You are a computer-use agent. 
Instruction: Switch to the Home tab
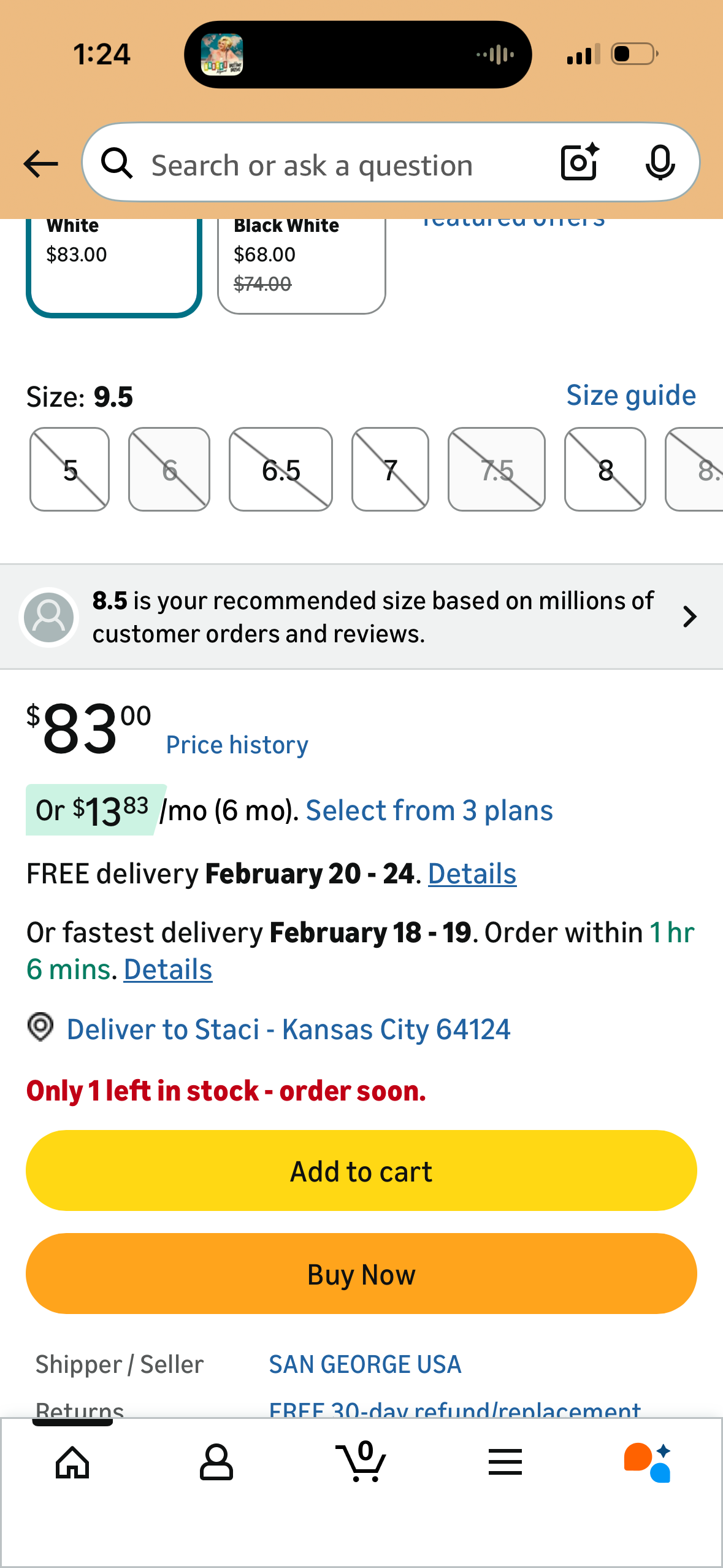(x=72, y=1462)
